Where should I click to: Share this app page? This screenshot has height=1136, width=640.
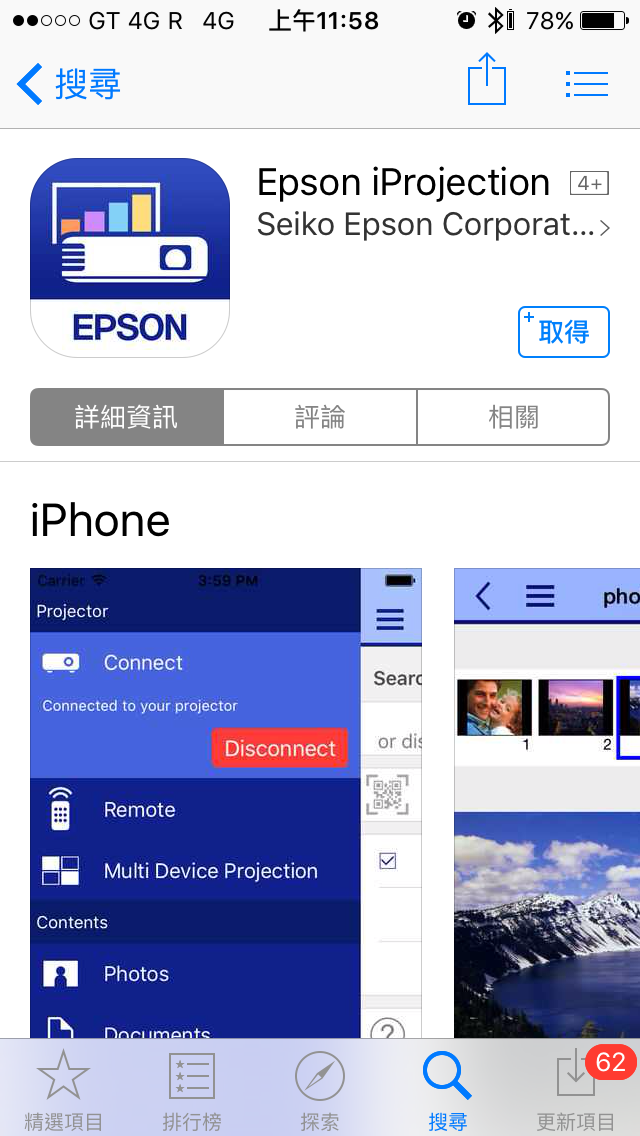point(487,81)
